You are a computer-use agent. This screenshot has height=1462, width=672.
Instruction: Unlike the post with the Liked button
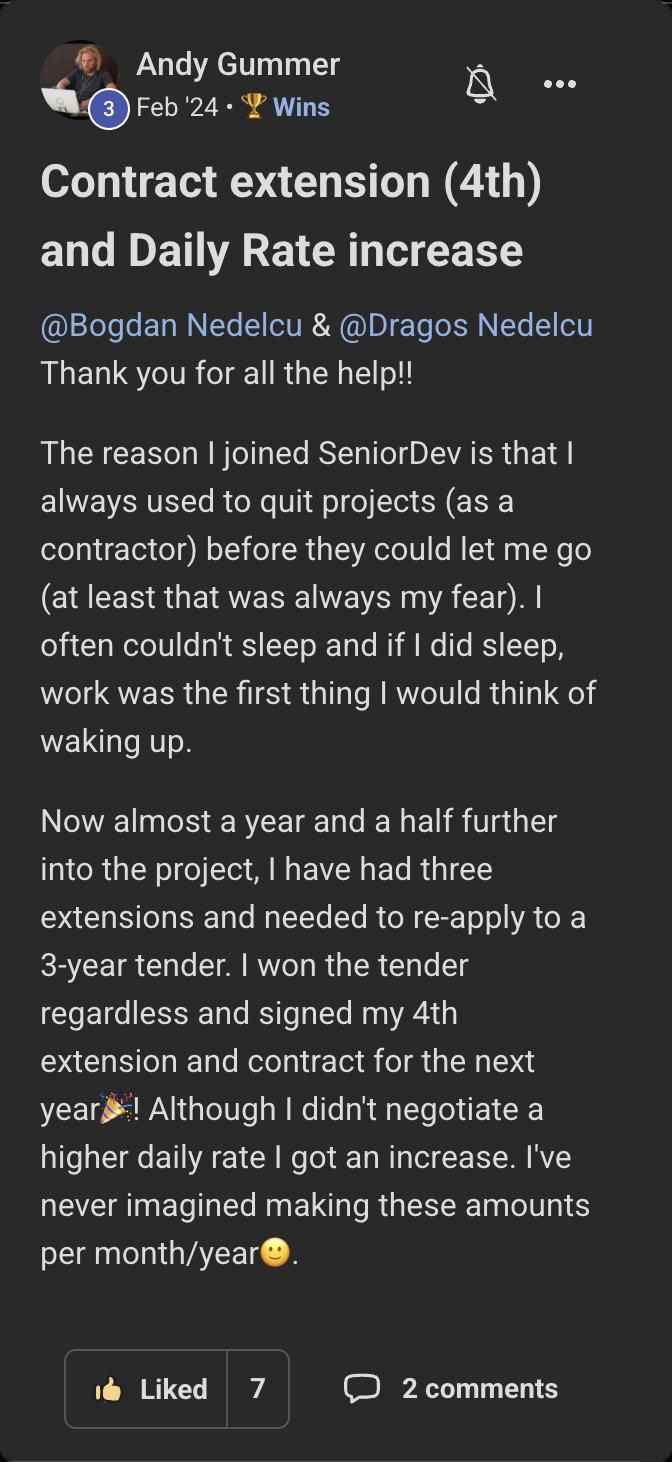(x=147, y=1389)
